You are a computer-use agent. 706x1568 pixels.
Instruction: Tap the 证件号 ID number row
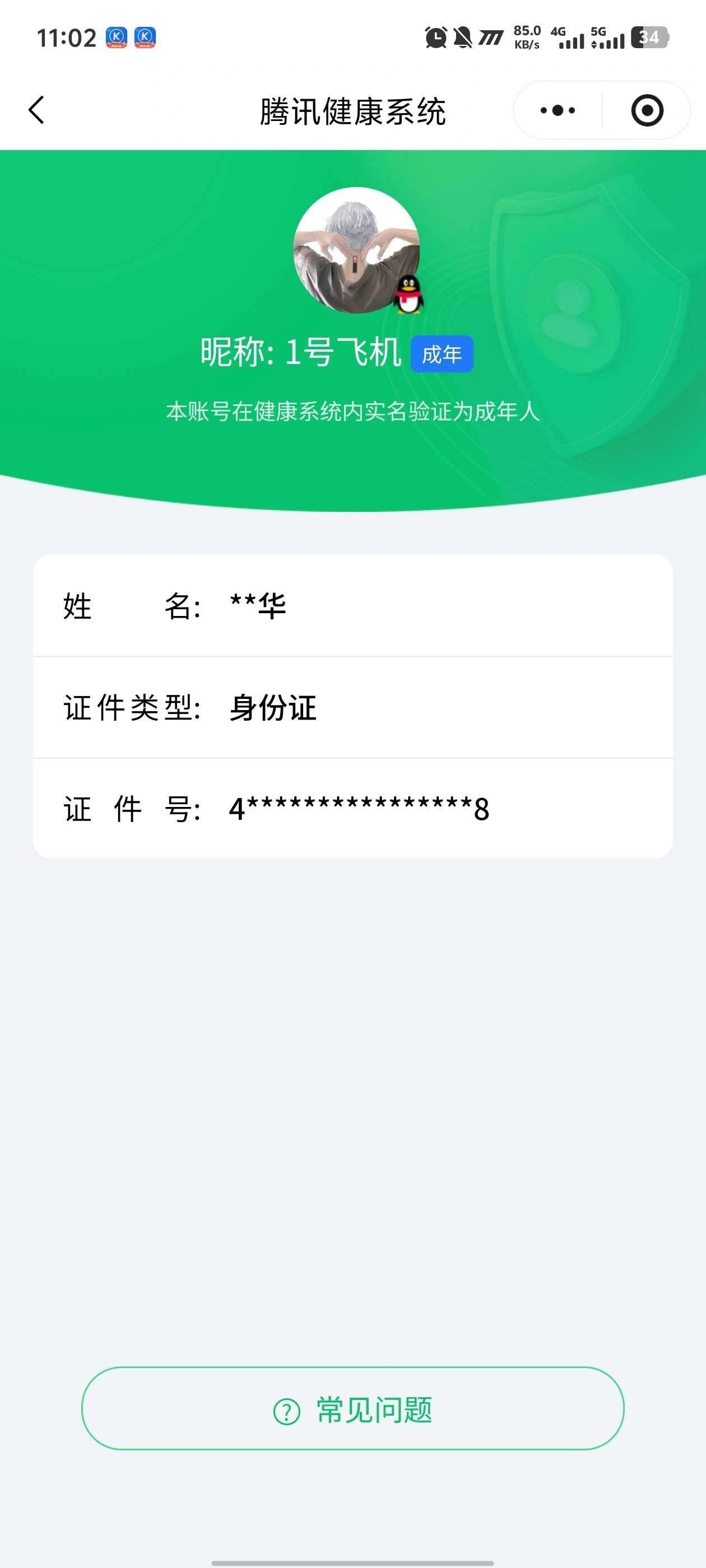click(x=352, y=810)
